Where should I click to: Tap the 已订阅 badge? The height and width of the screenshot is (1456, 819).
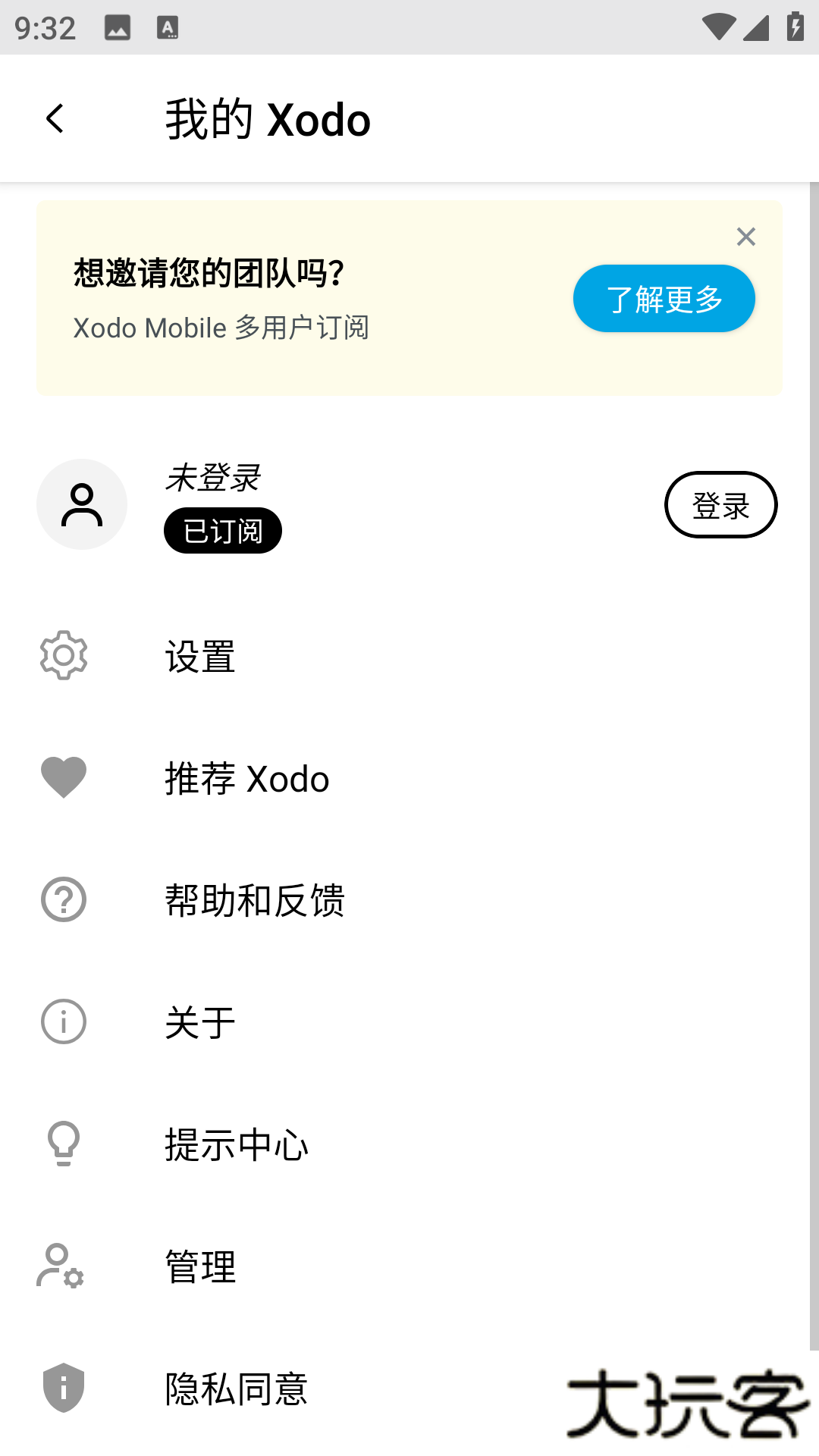tap(222, 531)
